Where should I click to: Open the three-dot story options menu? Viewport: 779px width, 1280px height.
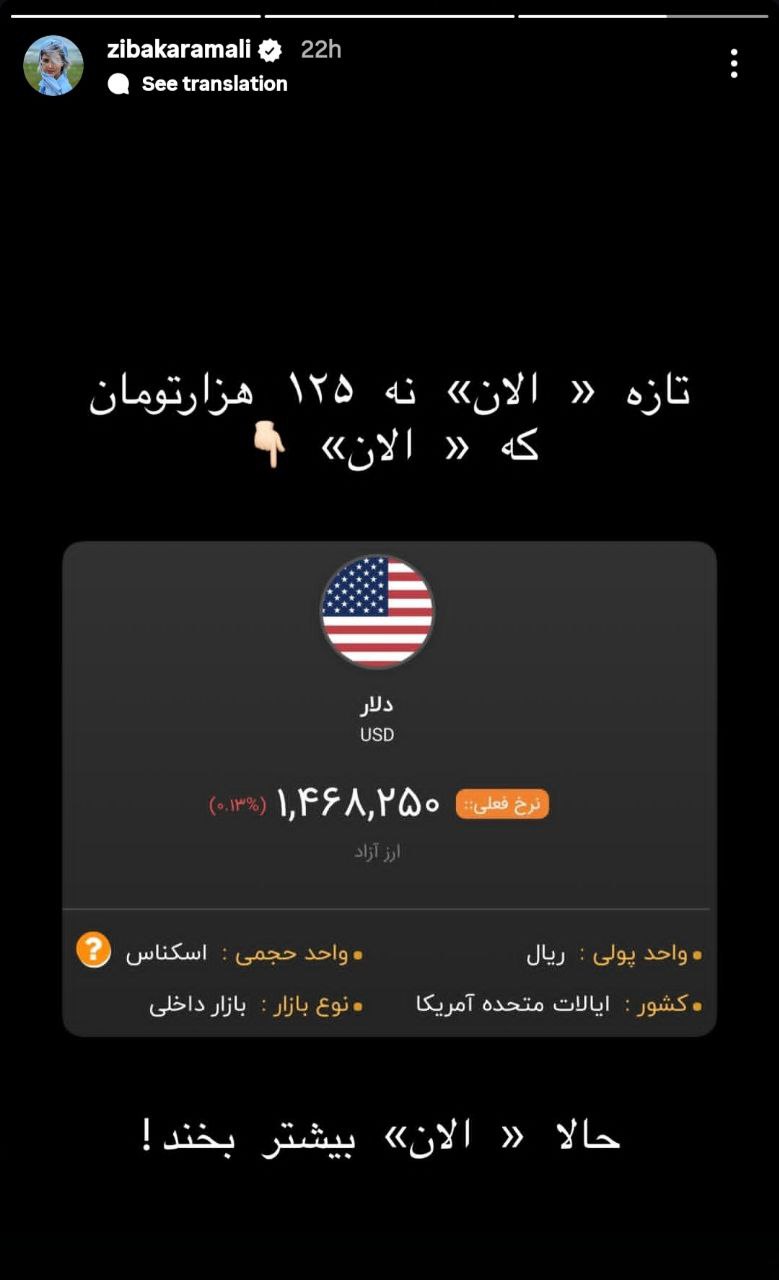tap(734, 64)
